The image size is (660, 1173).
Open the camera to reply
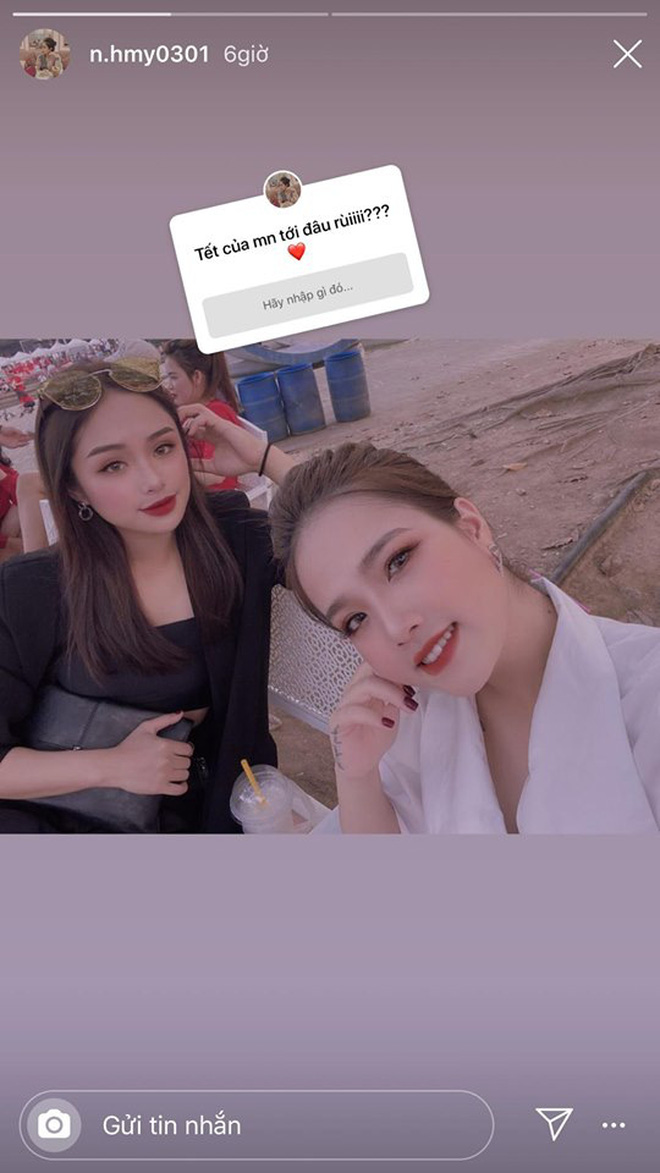54,1125
